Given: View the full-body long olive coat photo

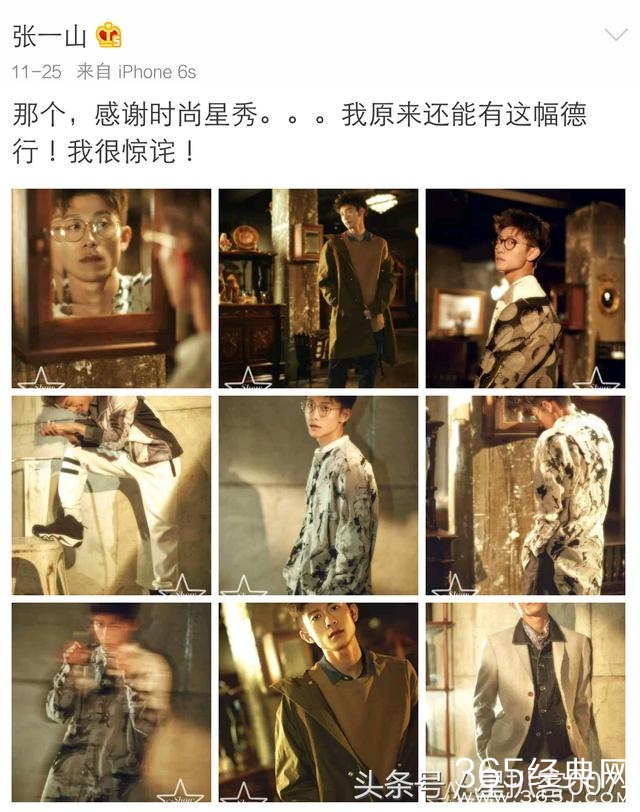Looking at the screenshot, I should click(318, 288).
